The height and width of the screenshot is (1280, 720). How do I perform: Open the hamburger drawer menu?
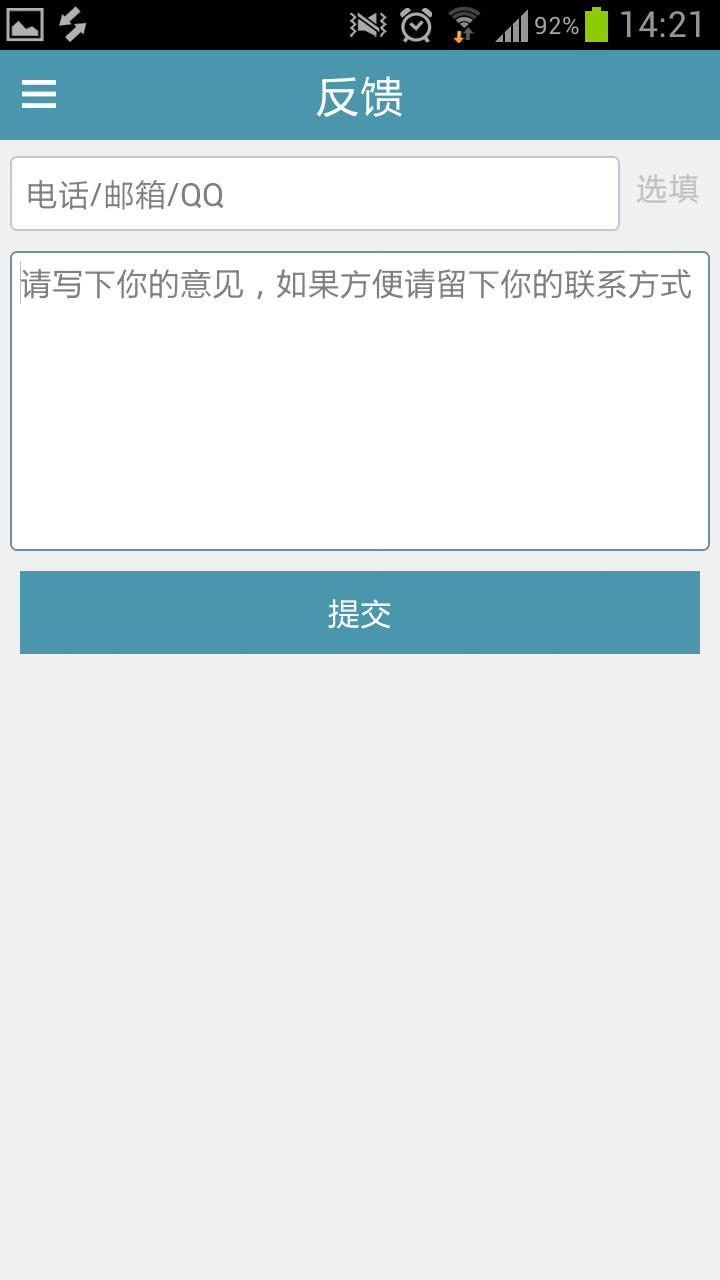coord(39,95)
